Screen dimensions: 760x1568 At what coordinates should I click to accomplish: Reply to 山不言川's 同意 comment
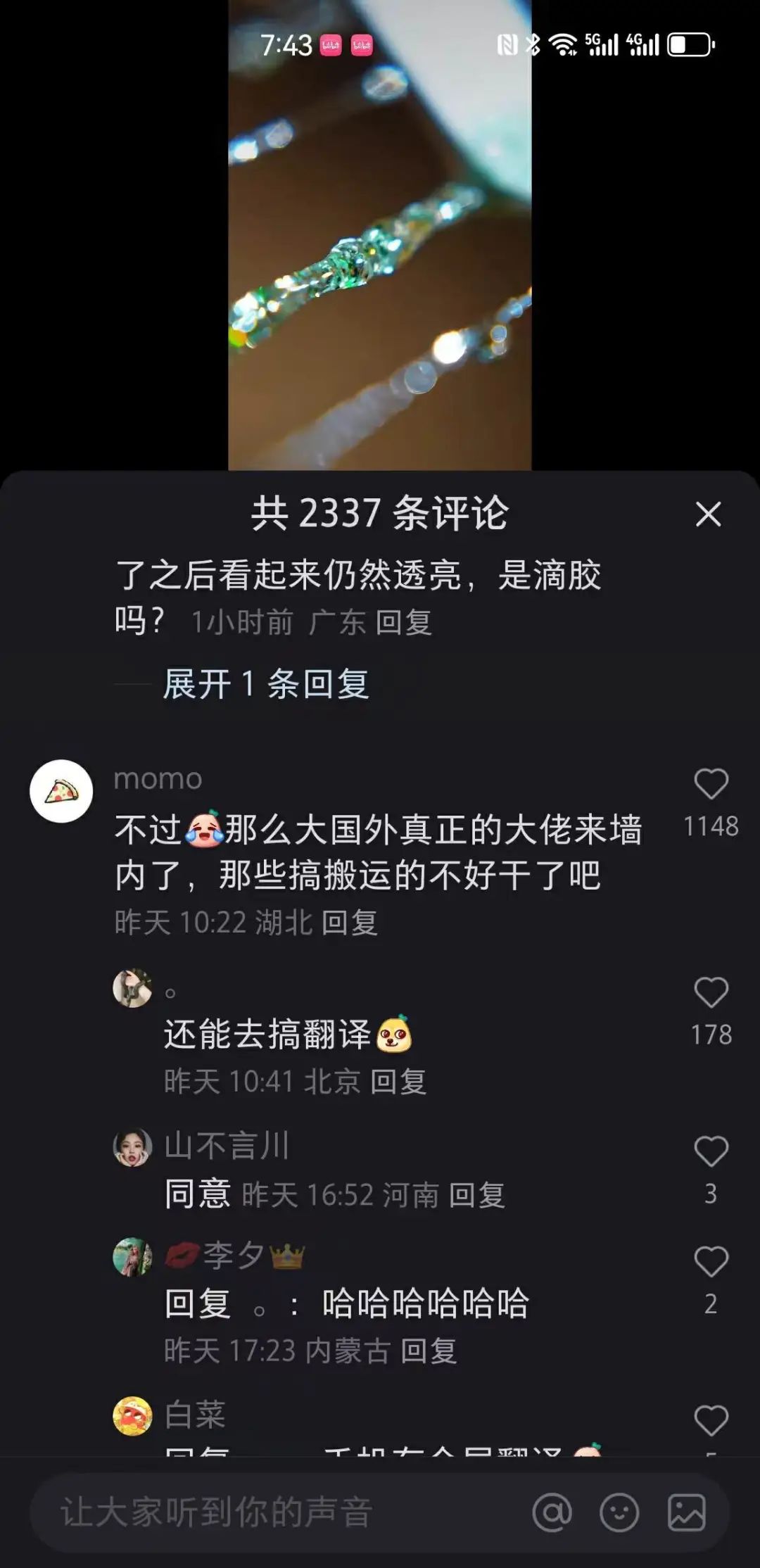click(477, 1195)
